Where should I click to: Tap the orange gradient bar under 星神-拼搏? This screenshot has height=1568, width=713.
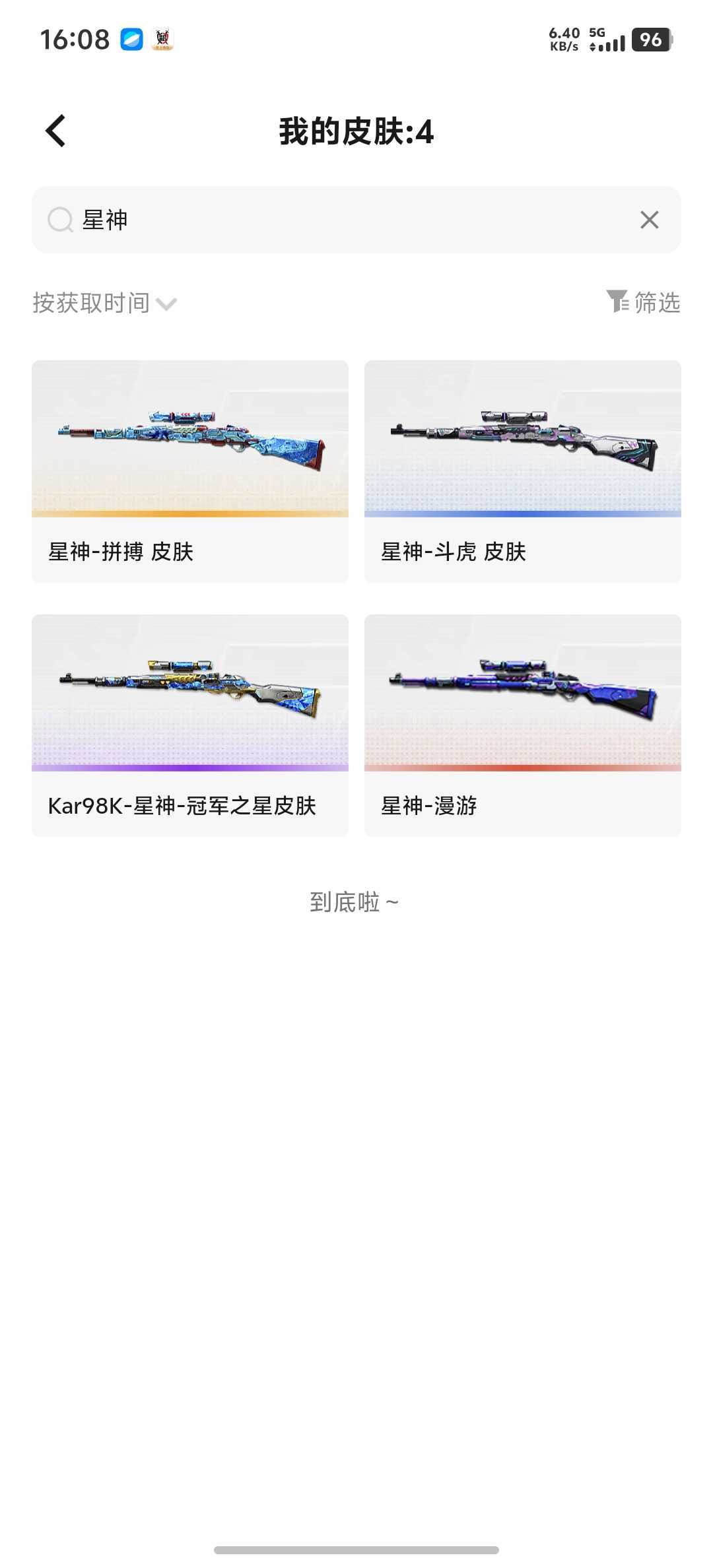tap(190, 511)
